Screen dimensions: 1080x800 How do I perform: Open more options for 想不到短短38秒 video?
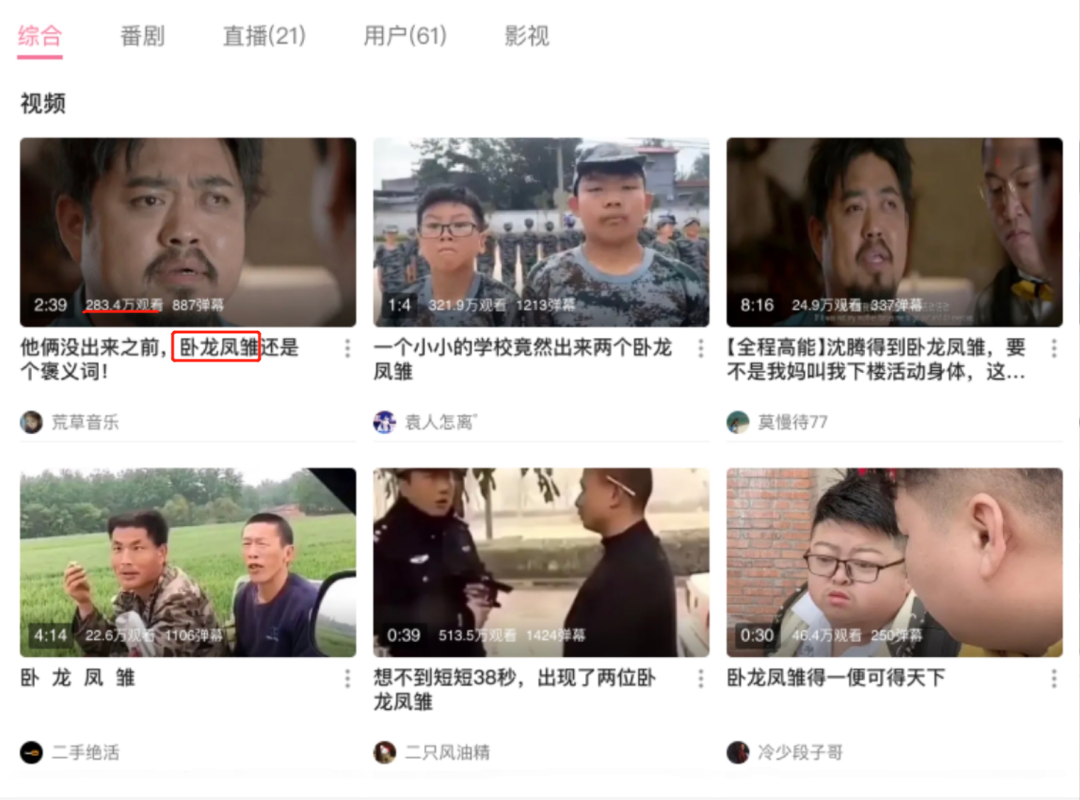[x=701, y=678]
